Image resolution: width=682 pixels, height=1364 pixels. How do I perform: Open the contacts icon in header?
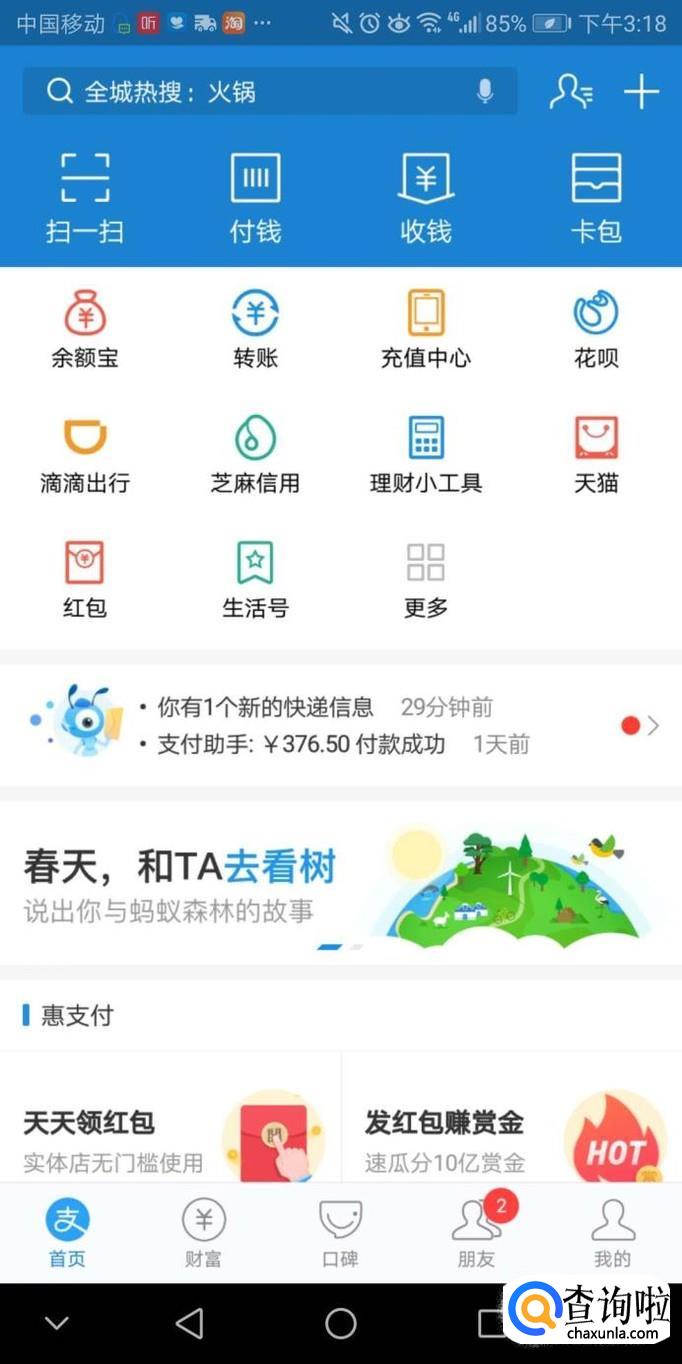pos(571,92)
